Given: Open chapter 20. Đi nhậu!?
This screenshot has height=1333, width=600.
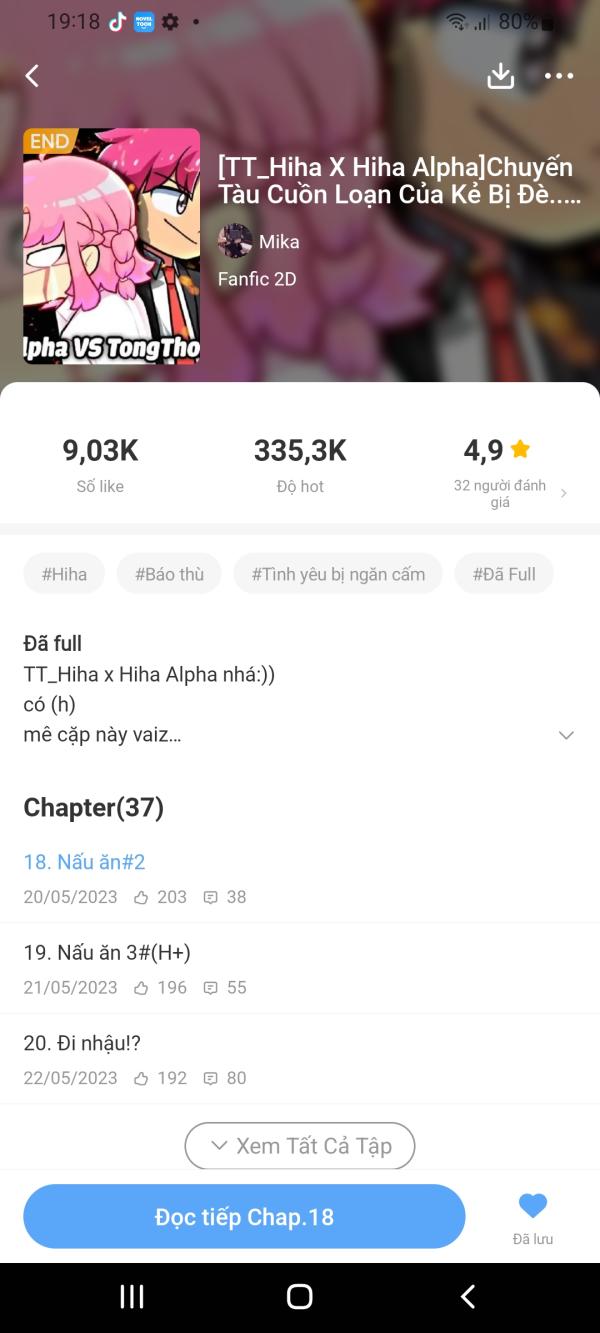Looking at the screenshot, I should [x=82, y=1043].
